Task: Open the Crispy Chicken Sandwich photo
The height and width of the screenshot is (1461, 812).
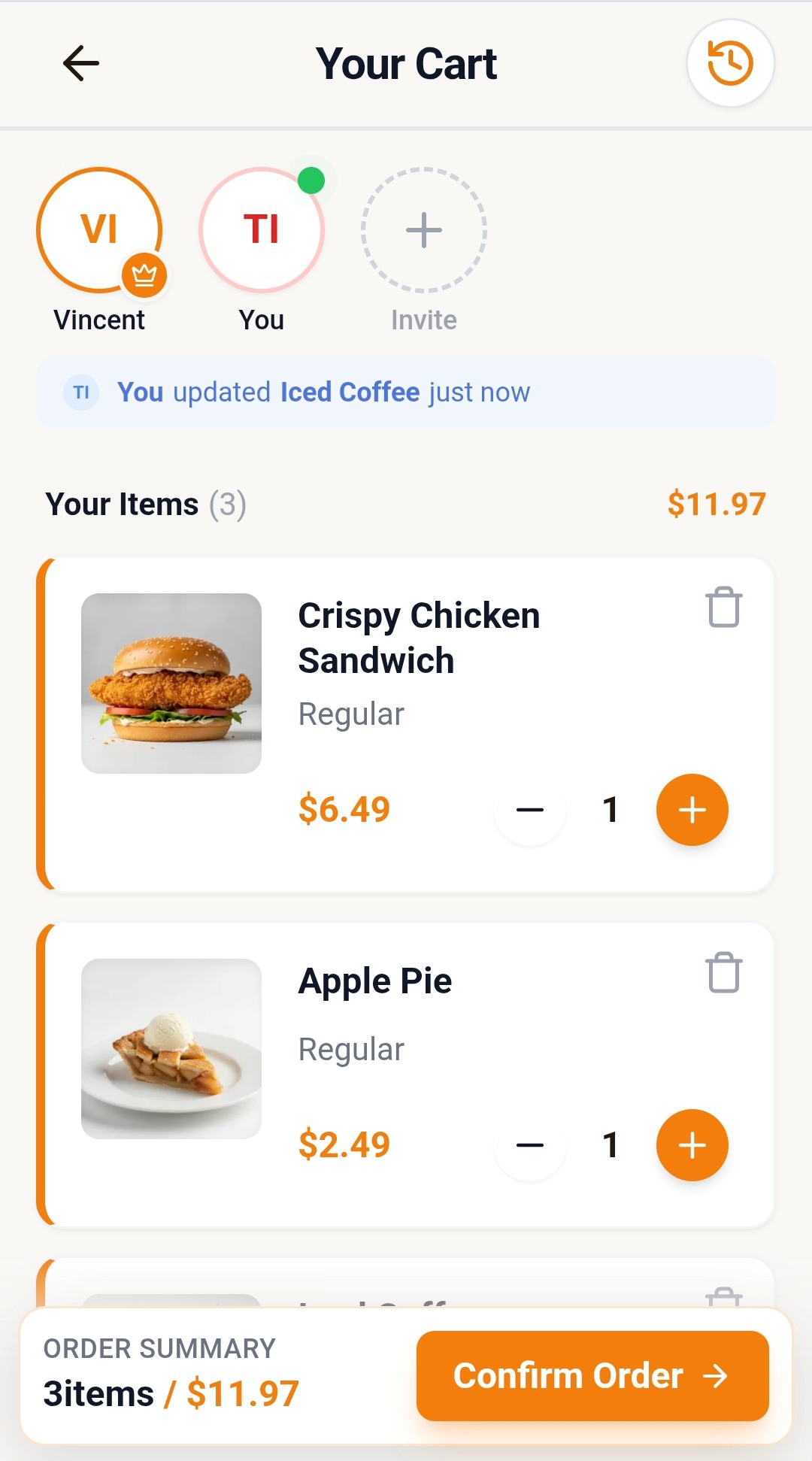Action: click(x=171, y=682)
